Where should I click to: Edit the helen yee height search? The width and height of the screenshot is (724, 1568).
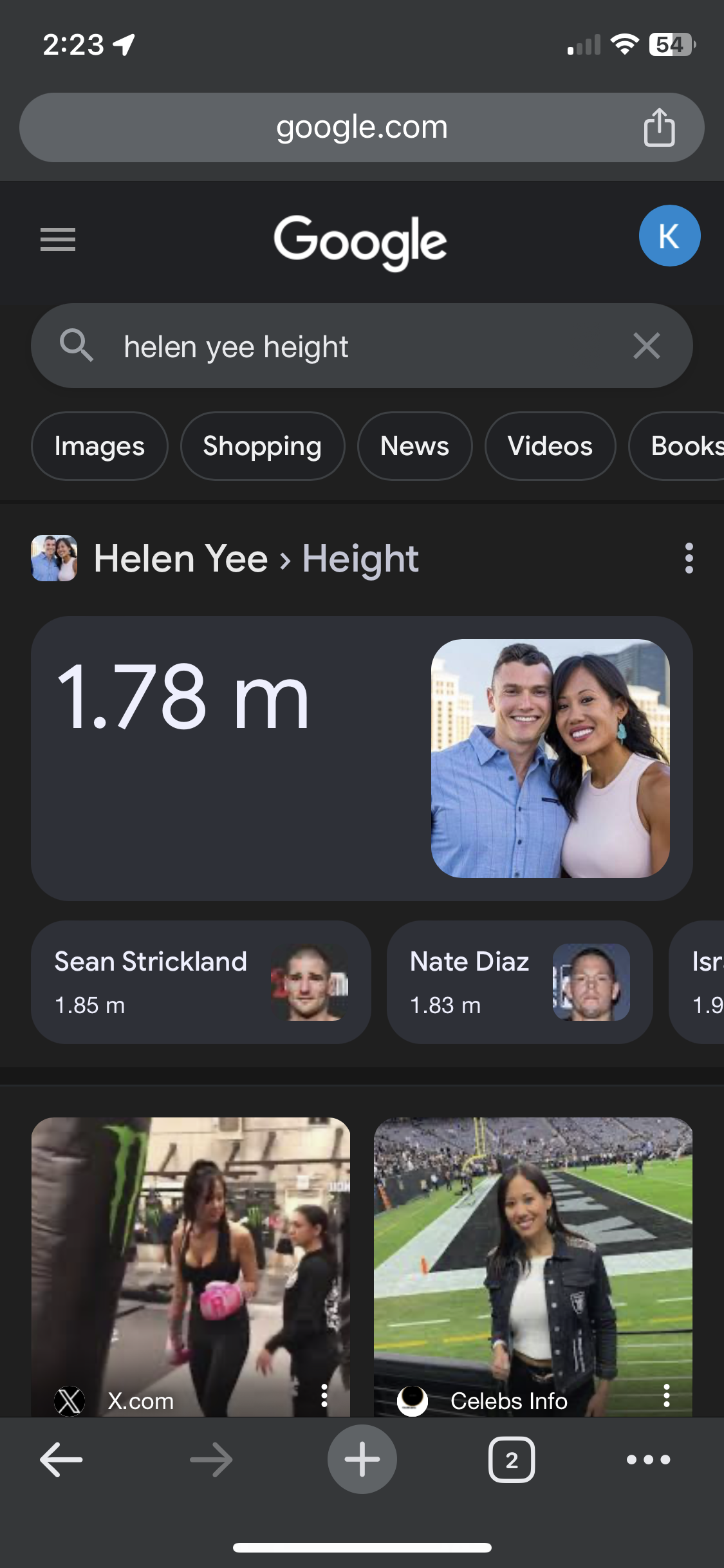362,346
